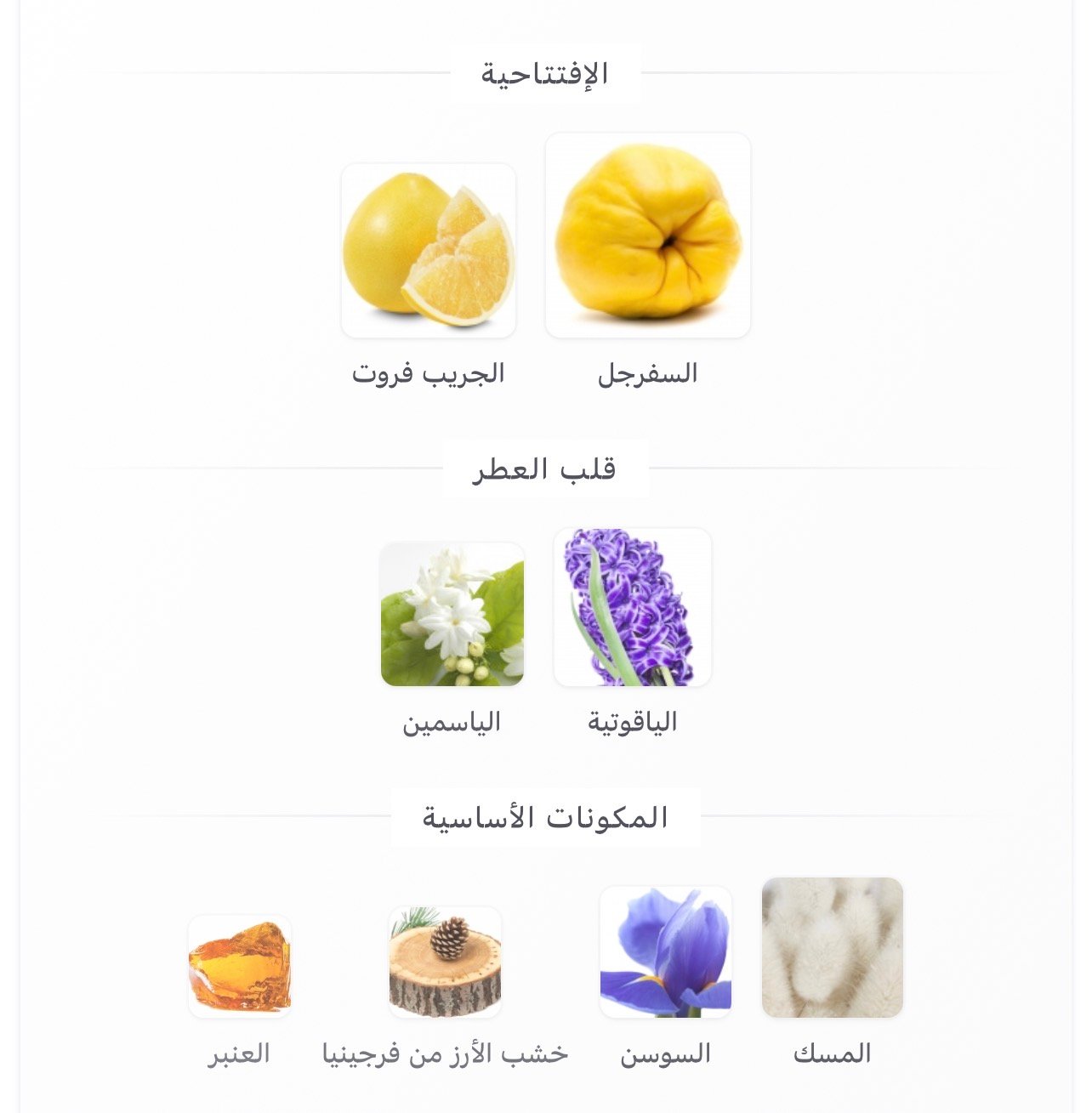Open the المسك (musk) note tile

pos(833,948)
